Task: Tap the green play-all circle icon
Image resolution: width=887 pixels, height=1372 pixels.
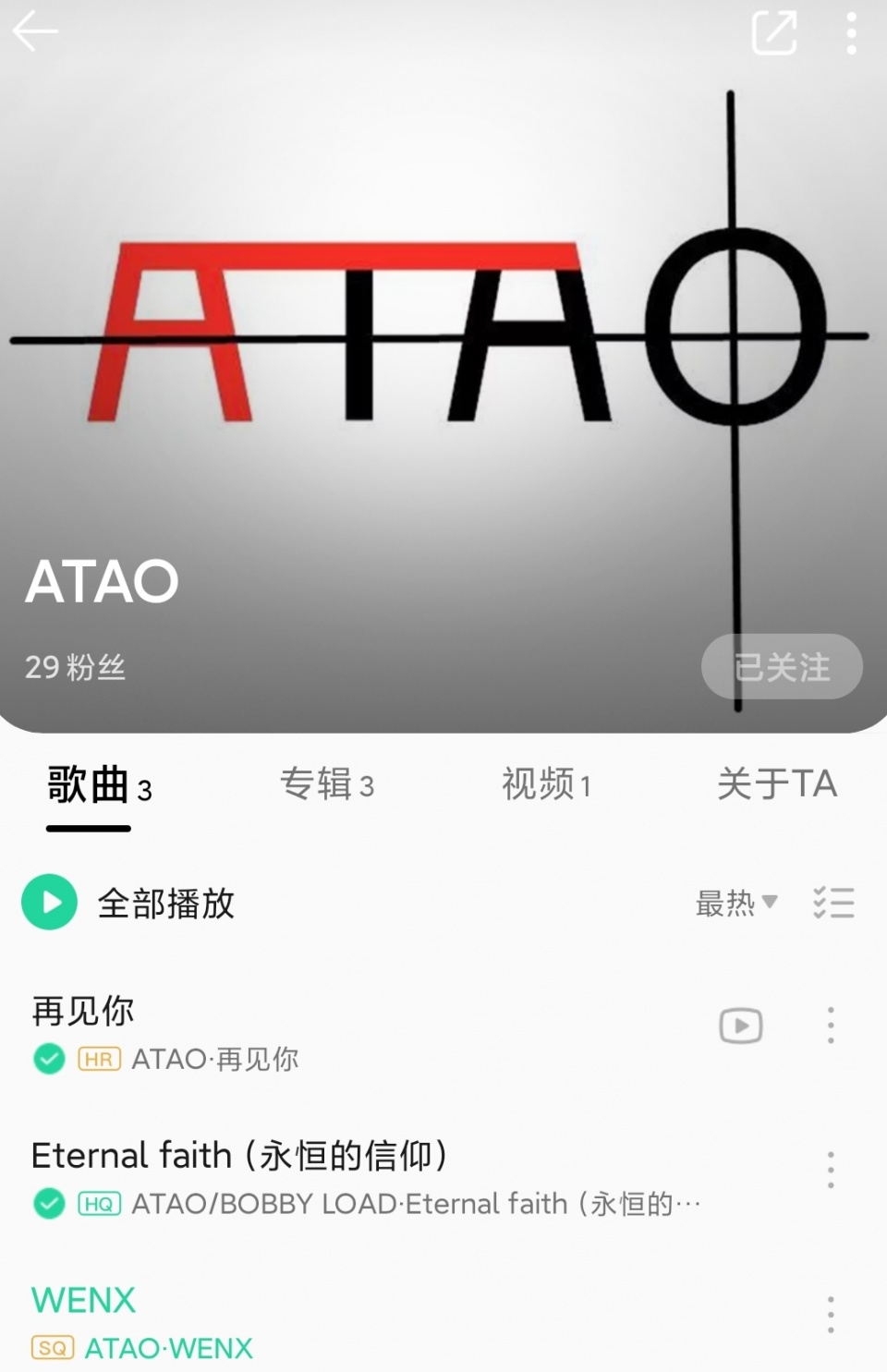Action: pyautogui.click(x=49, y=902)
